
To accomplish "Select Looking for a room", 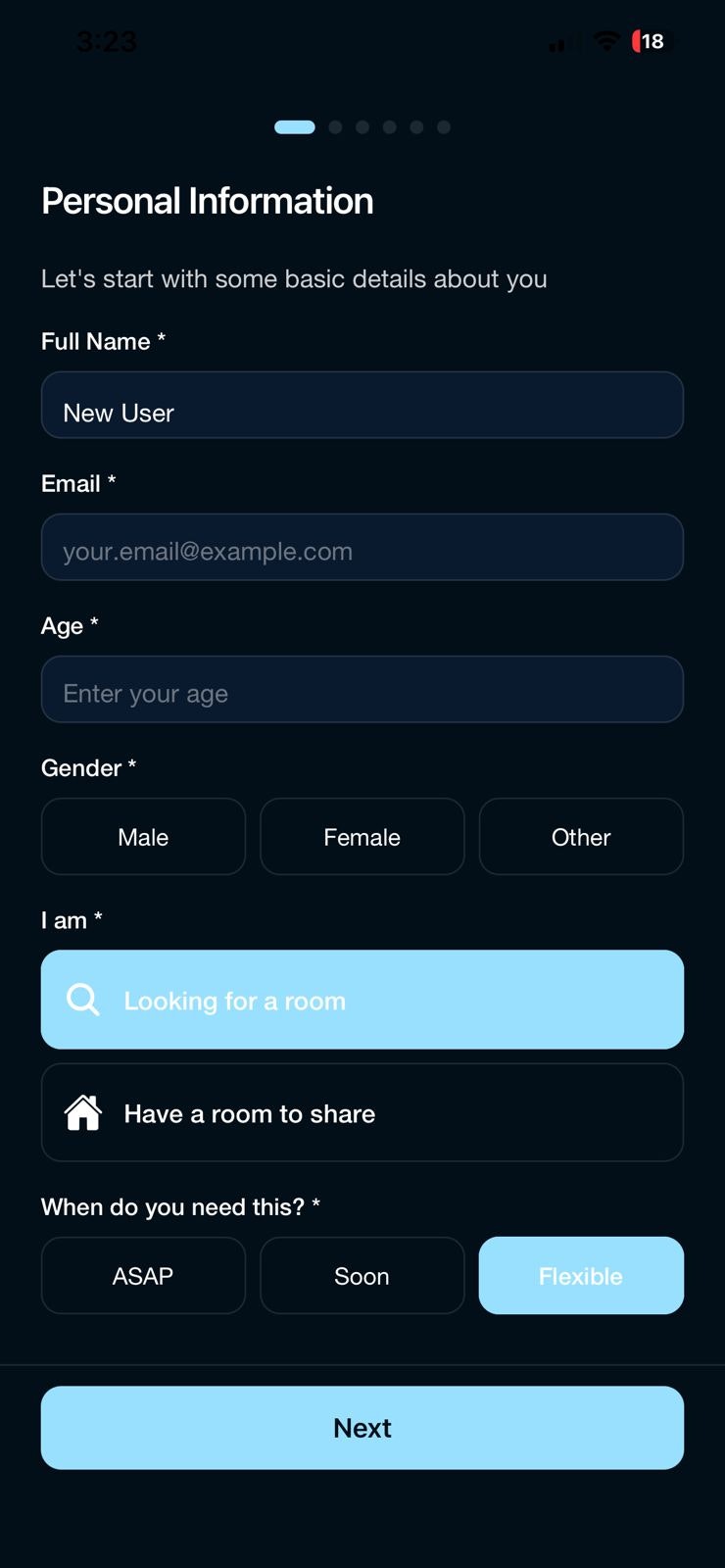I will click(x=362, y=1000).
